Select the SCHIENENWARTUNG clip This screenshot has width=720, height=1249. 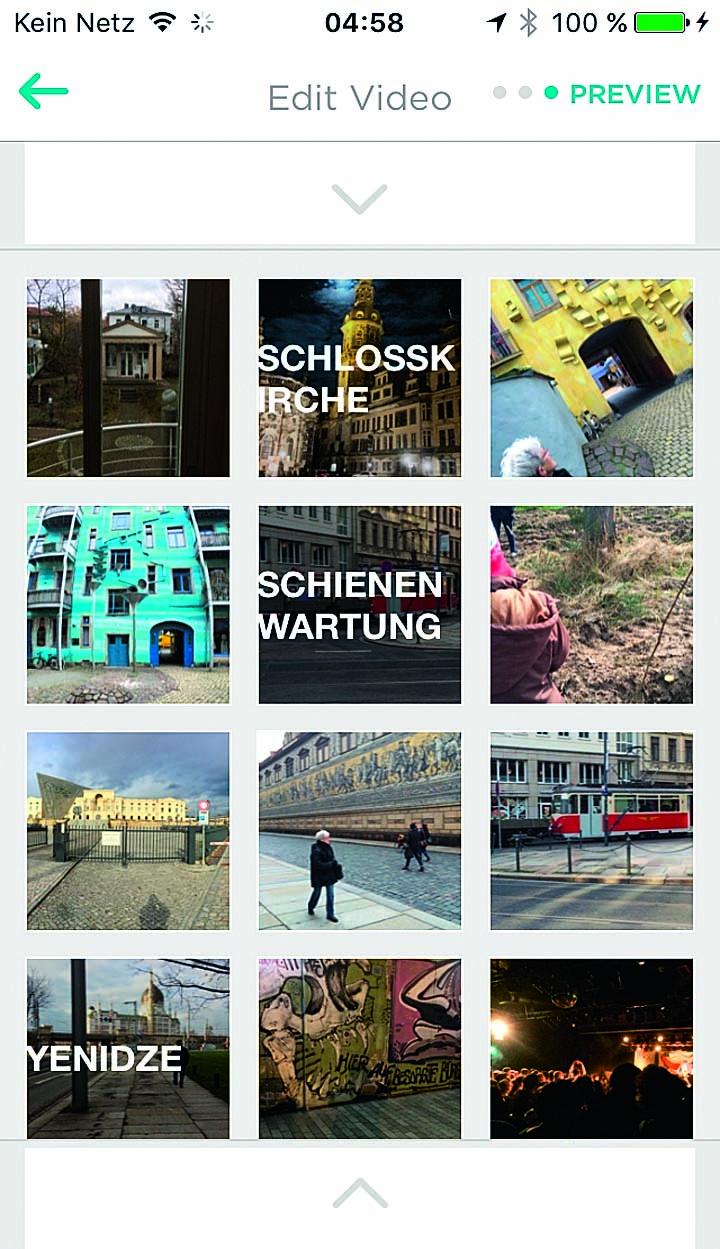tap(360, 604)
